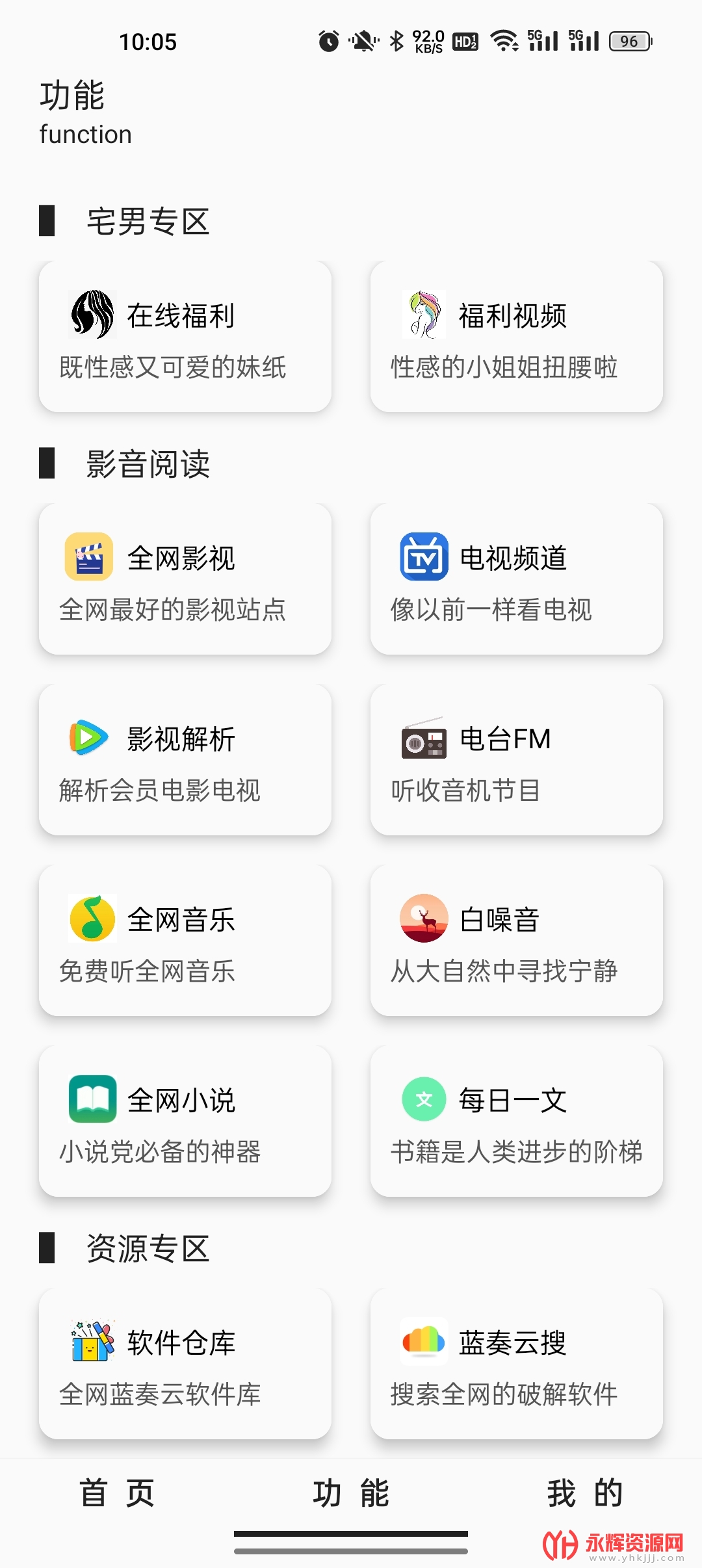
Task: Switch to the 首页 tab
Action: coord(117,1493)
